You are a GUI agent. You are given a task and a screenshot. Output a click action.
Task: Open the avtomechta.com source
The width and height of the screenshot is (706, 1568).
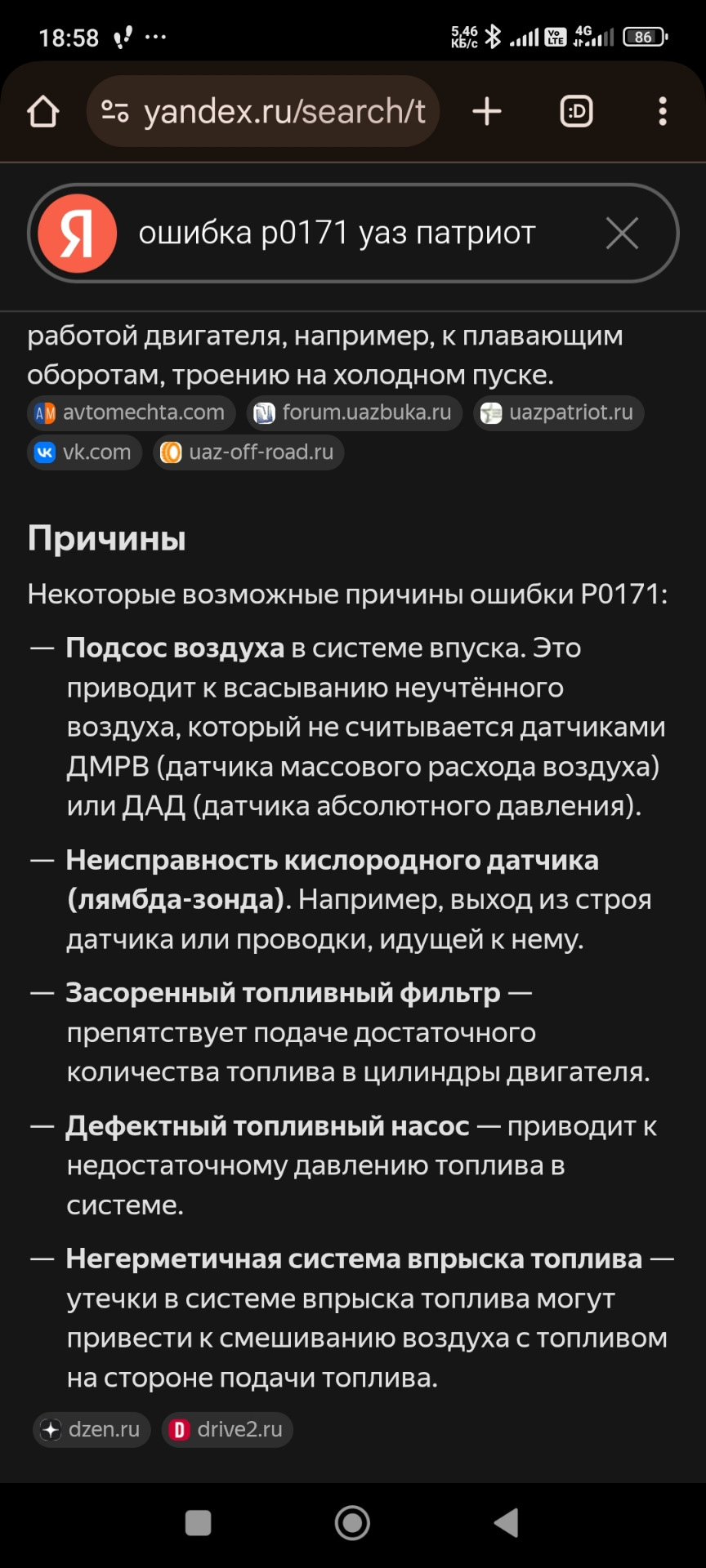coord(131,413)
